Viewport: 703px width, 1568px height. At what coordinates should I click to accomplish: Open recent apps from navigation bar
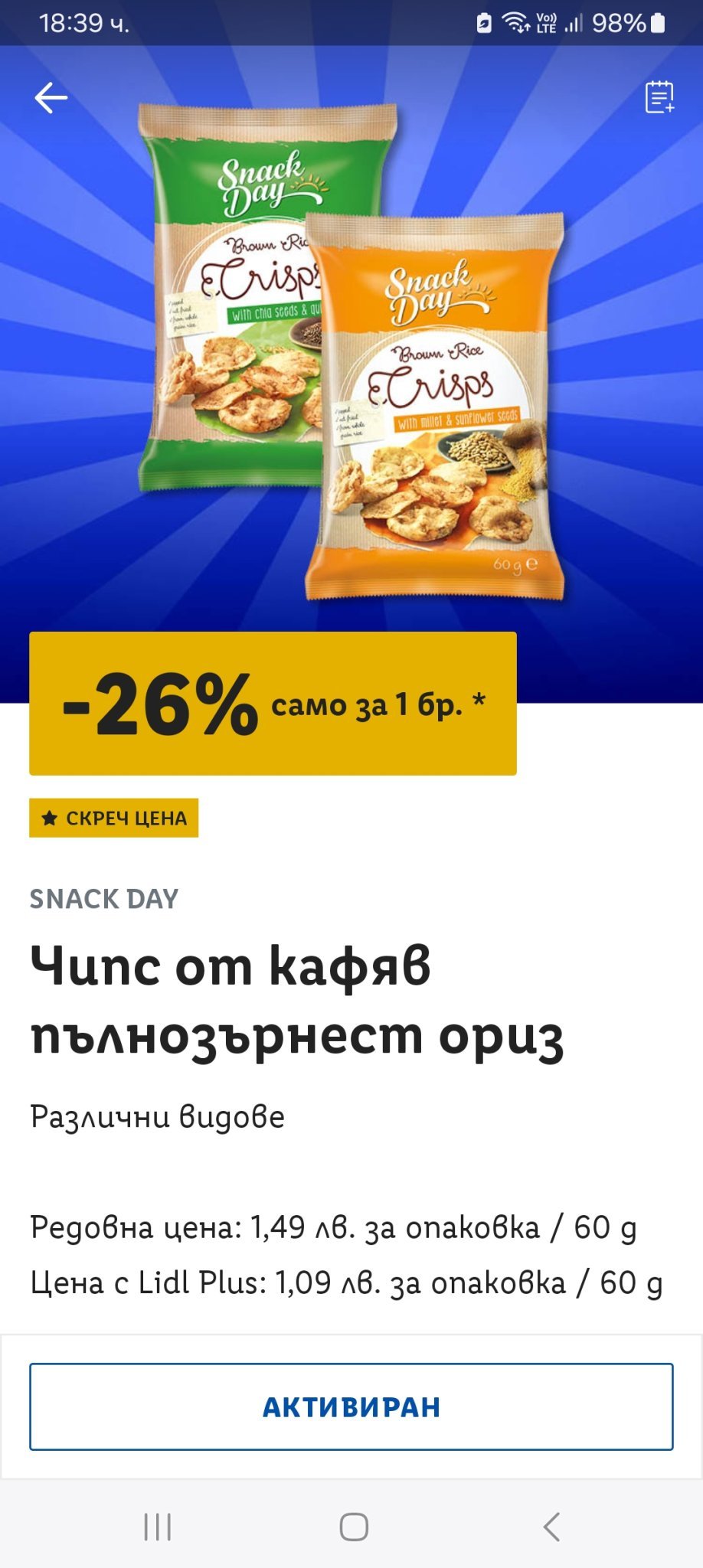158,1527
